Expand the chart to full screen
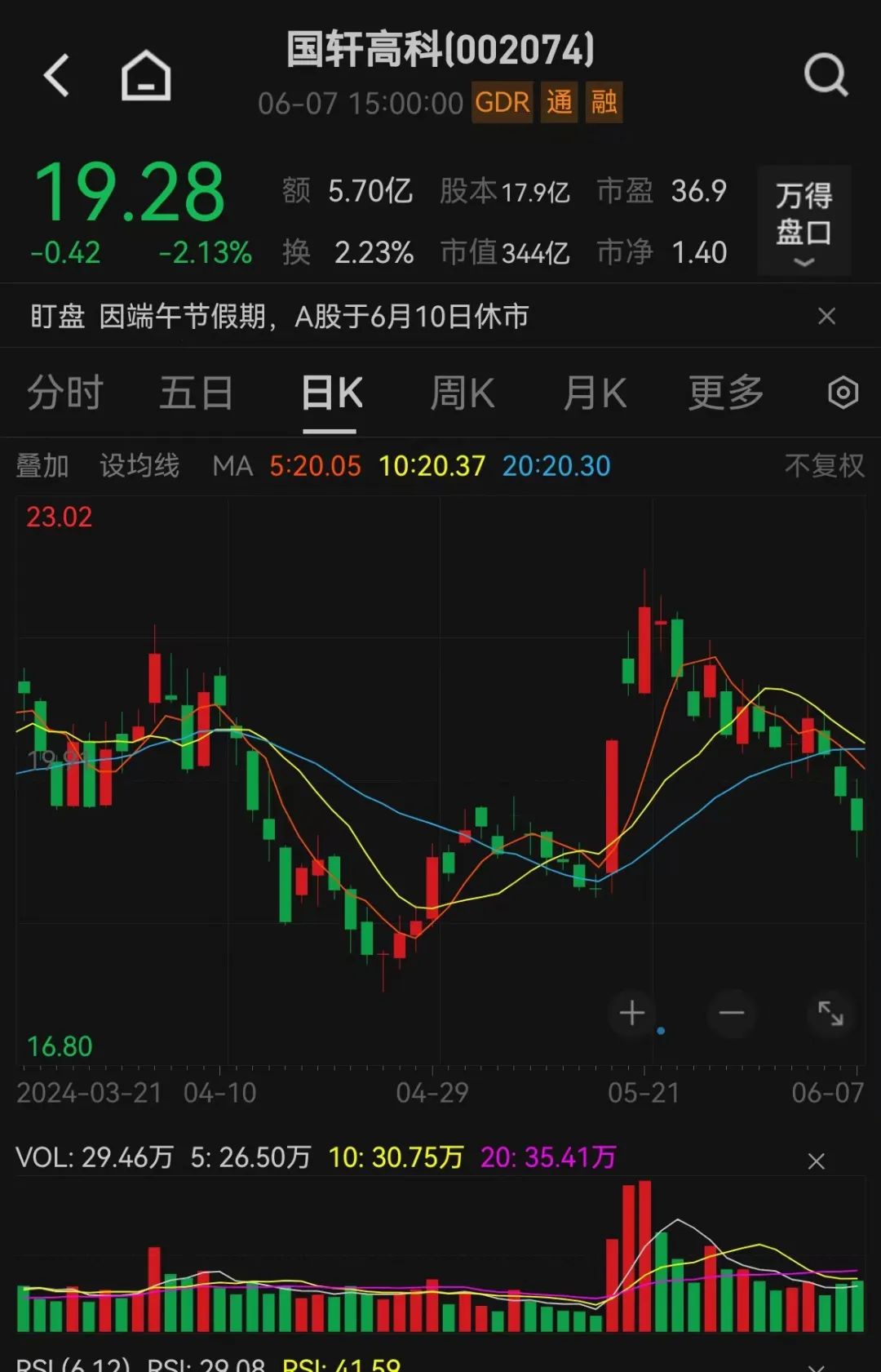This screenshot has height=1372, width=881. click(830, 1014)
